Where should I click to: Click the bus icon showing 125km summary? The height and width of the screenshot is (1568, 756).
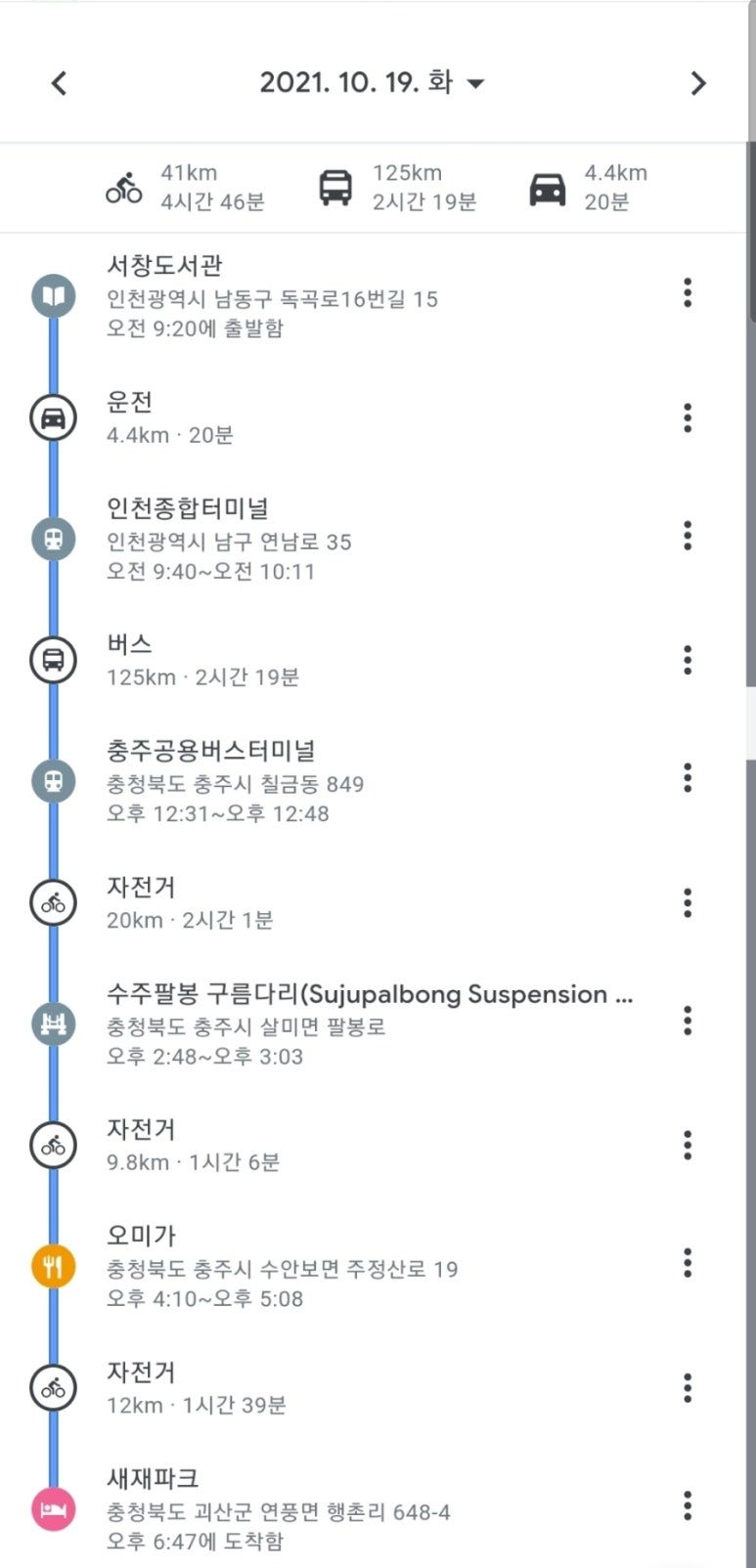pos(336,188)
